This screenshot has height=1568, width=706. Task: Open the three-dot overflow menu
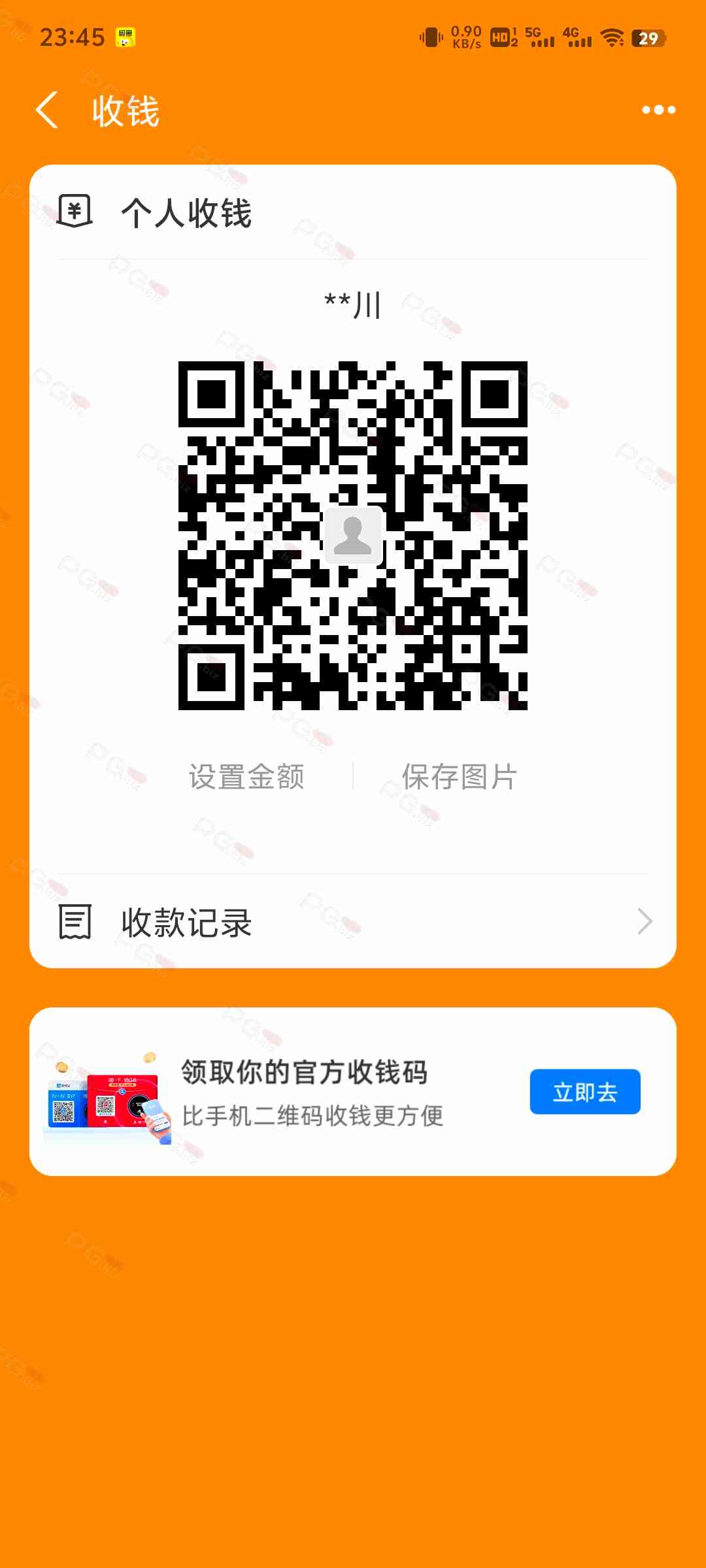click(x=658, y=110)
